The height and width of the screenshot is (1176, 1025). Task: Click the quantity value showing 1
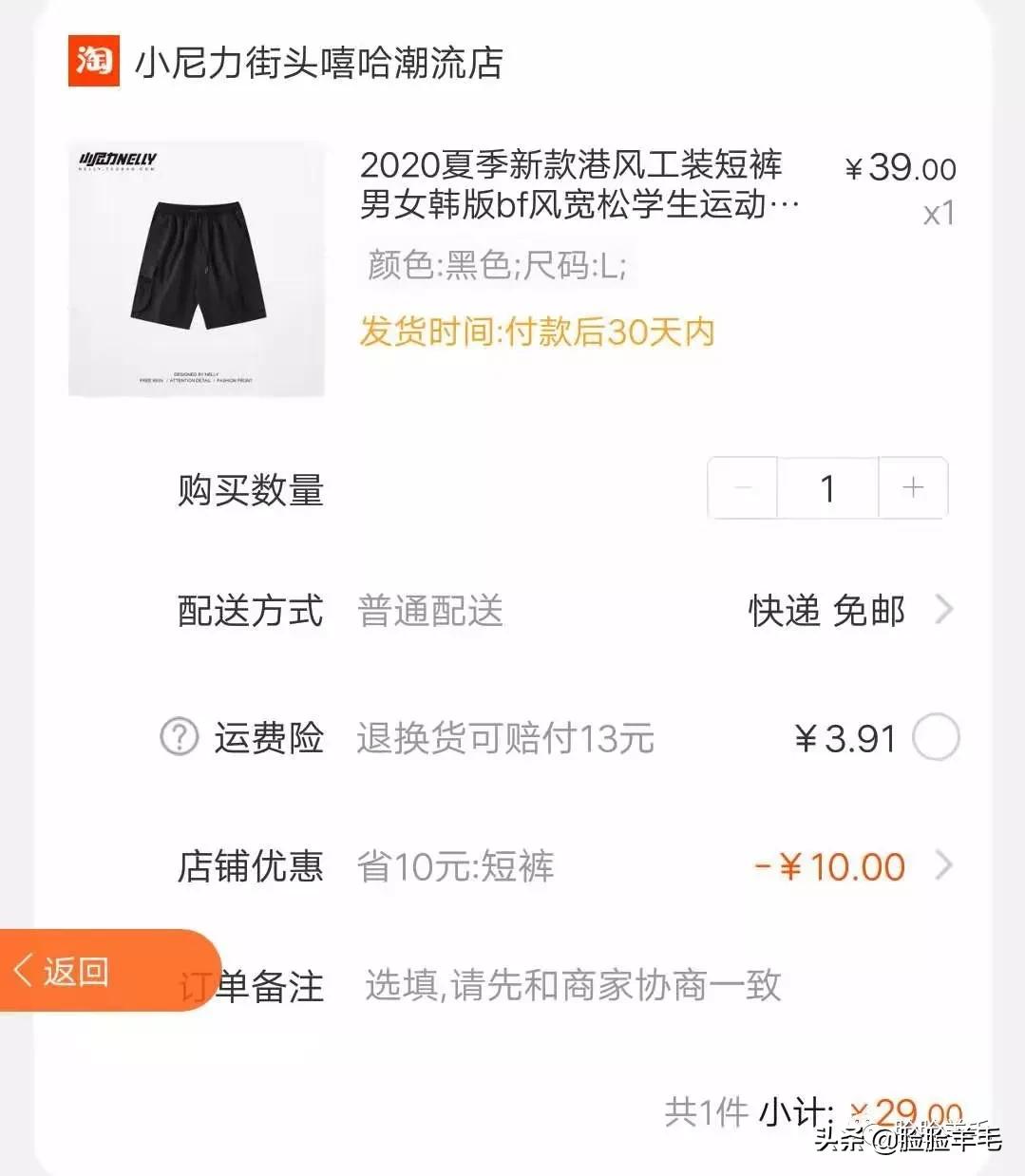827,487
